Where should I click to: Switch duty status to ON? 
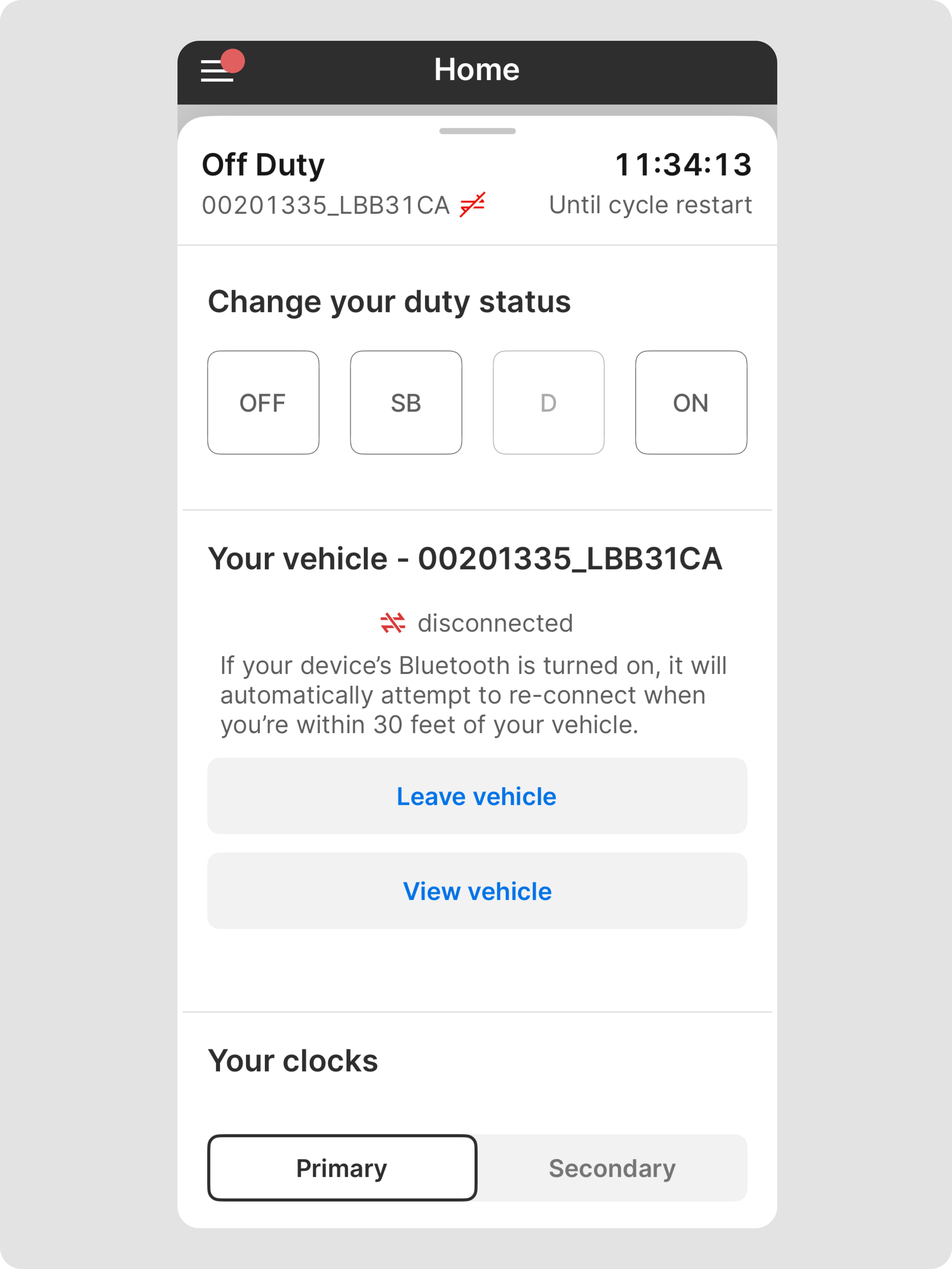click(691, 403)
